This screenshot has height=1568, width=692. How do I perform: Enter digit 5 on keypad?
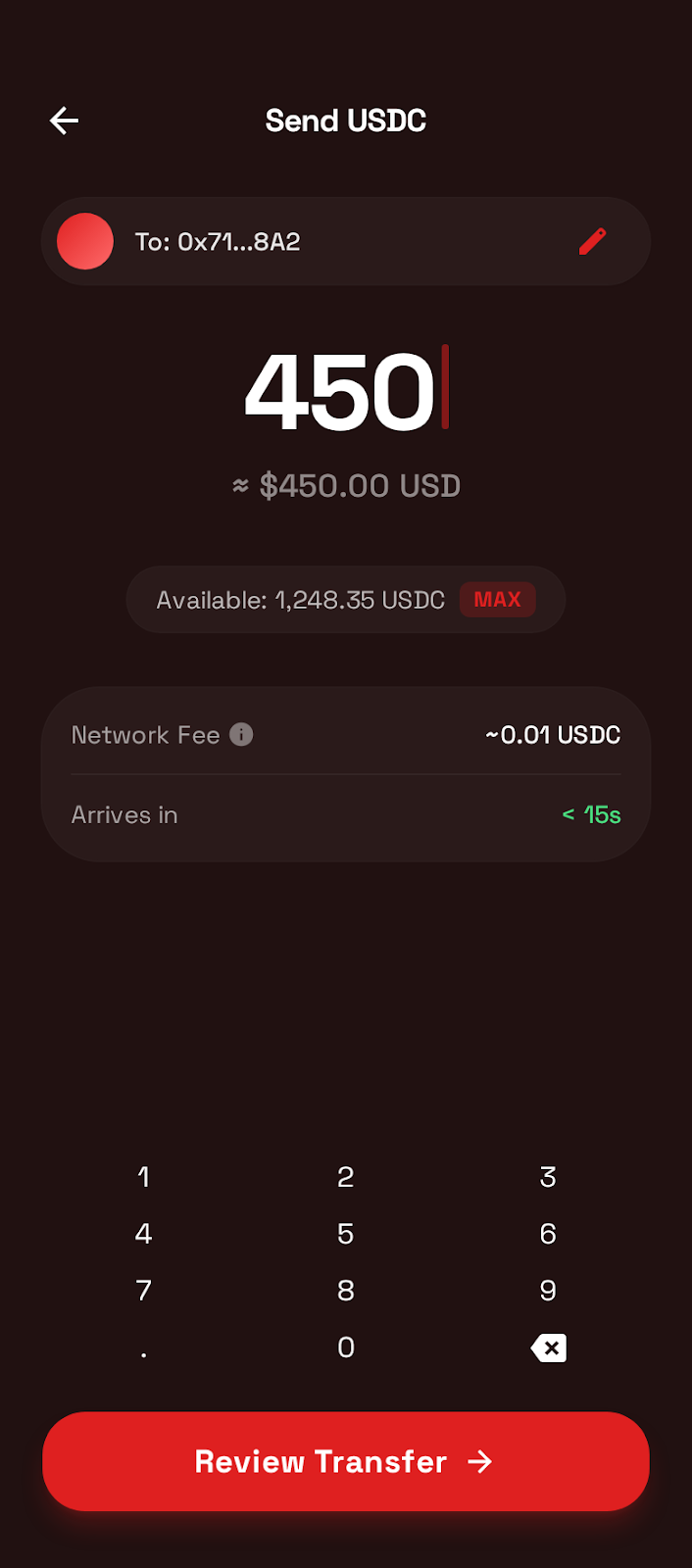coord(345,1234)
